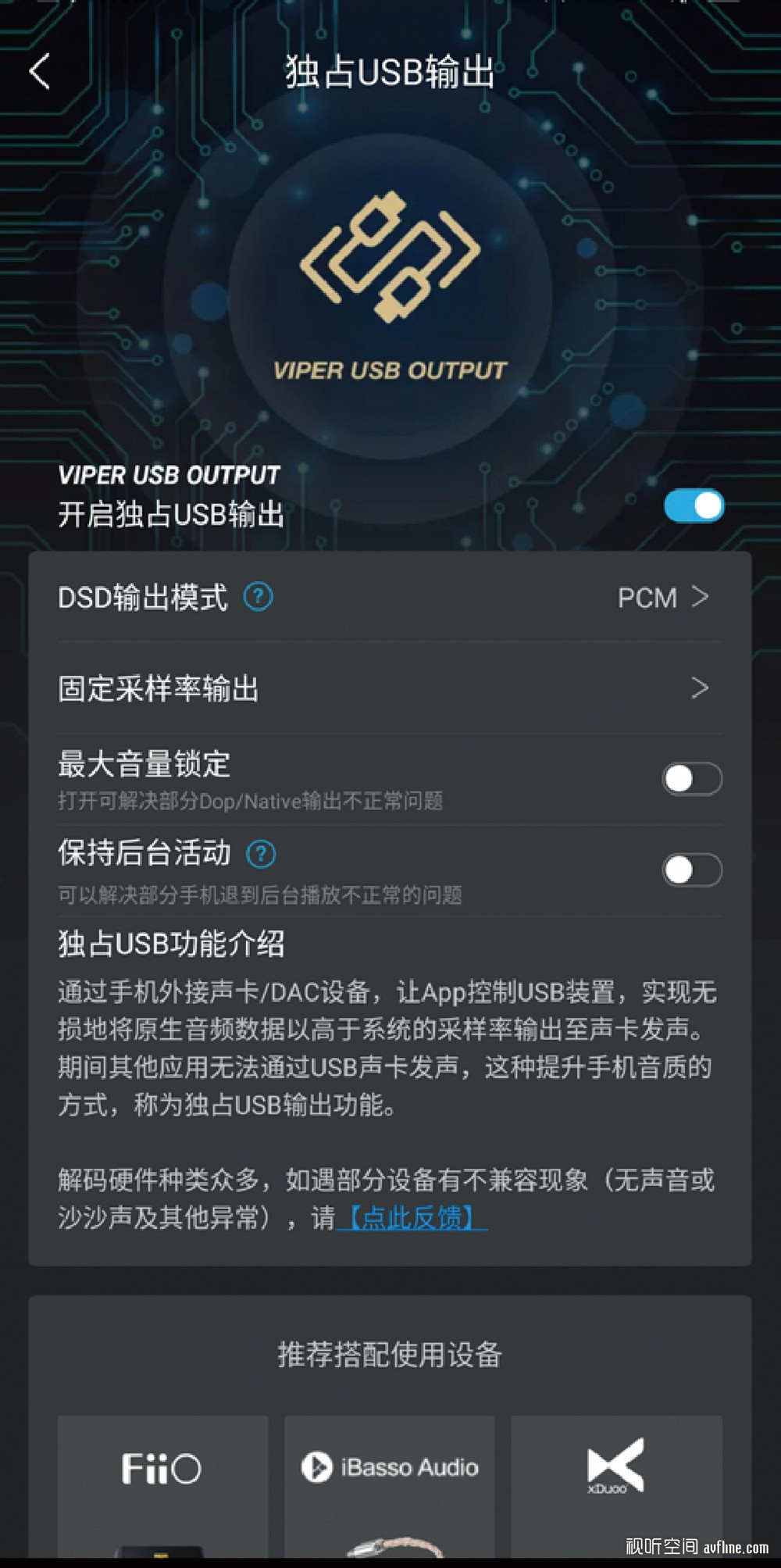Tap help icon beside DSD输出模式

pos(259,597)
